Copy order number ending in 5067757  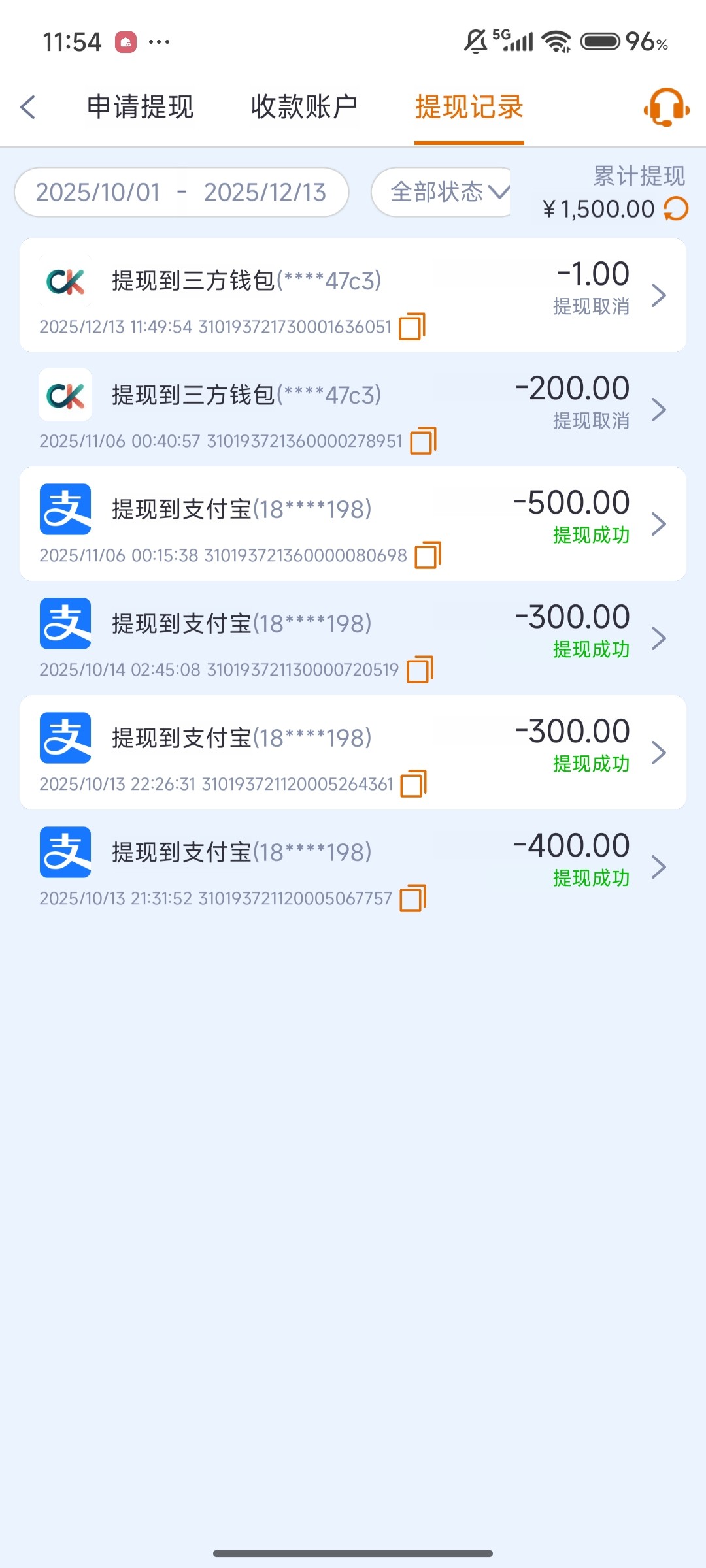[412, 898]
